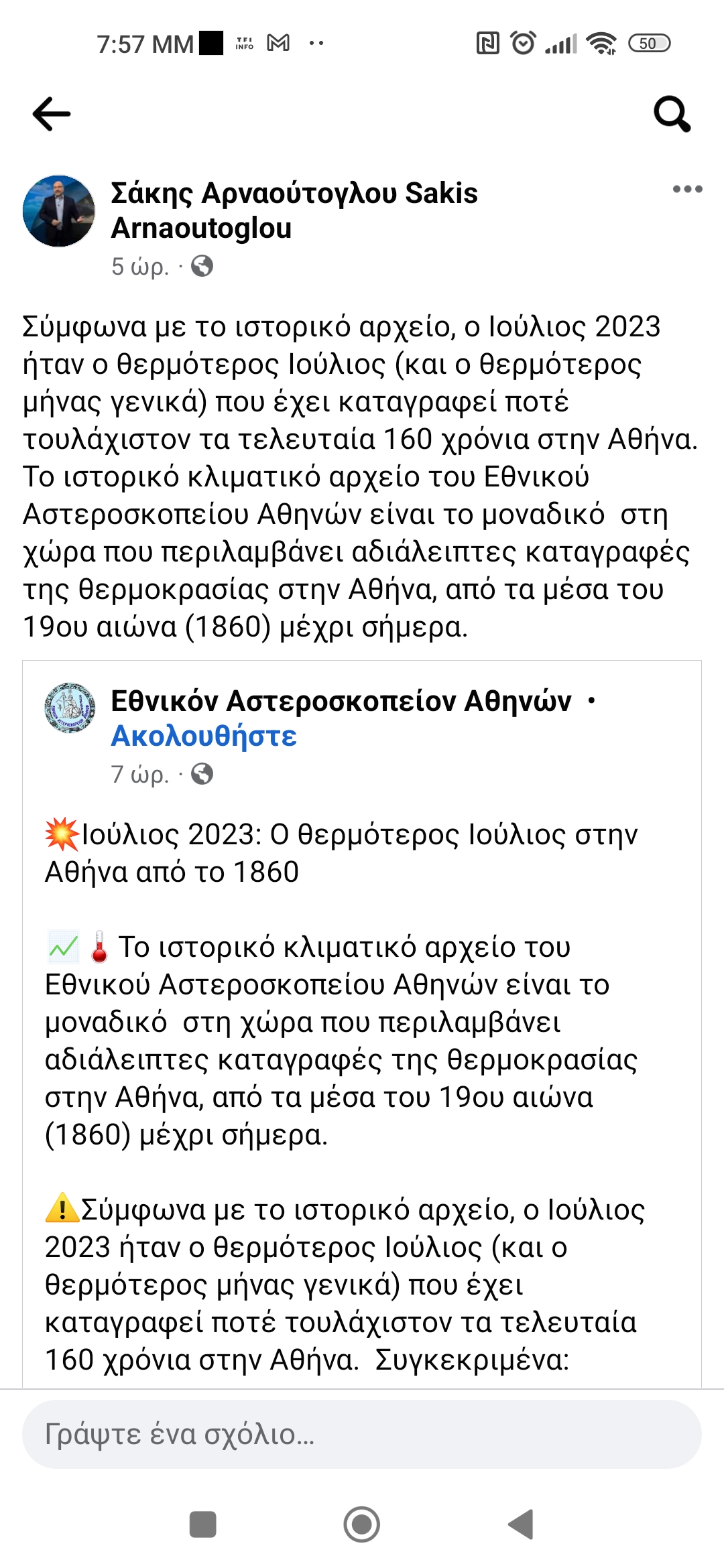Open Εθνικόν Αστεροσκοπείον Αθηνών page name
Screen dimensions: 724x1568
(x=341, y=701)
